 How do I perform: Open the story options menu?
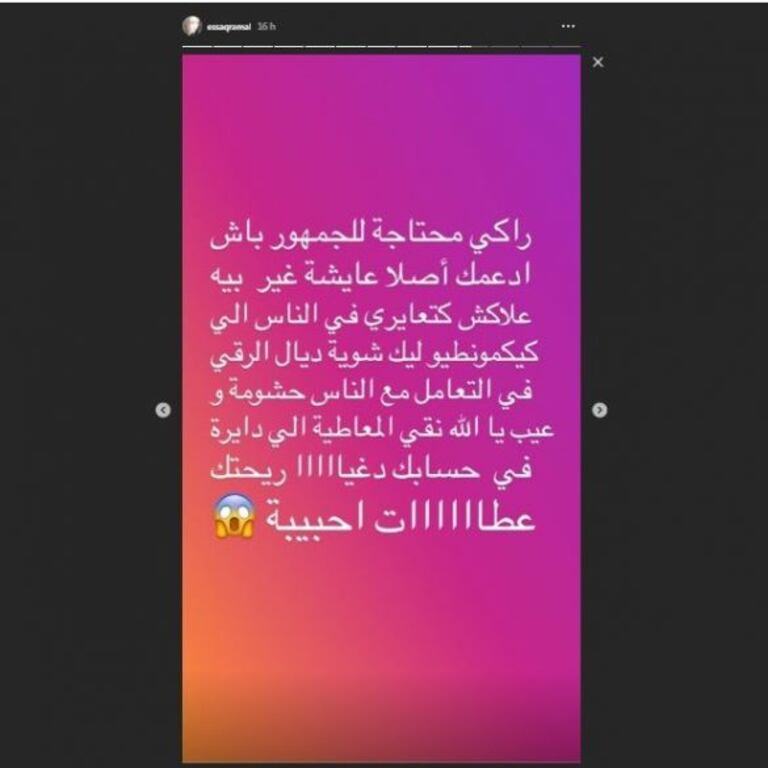pyautogui.click(x=568, y=26)
